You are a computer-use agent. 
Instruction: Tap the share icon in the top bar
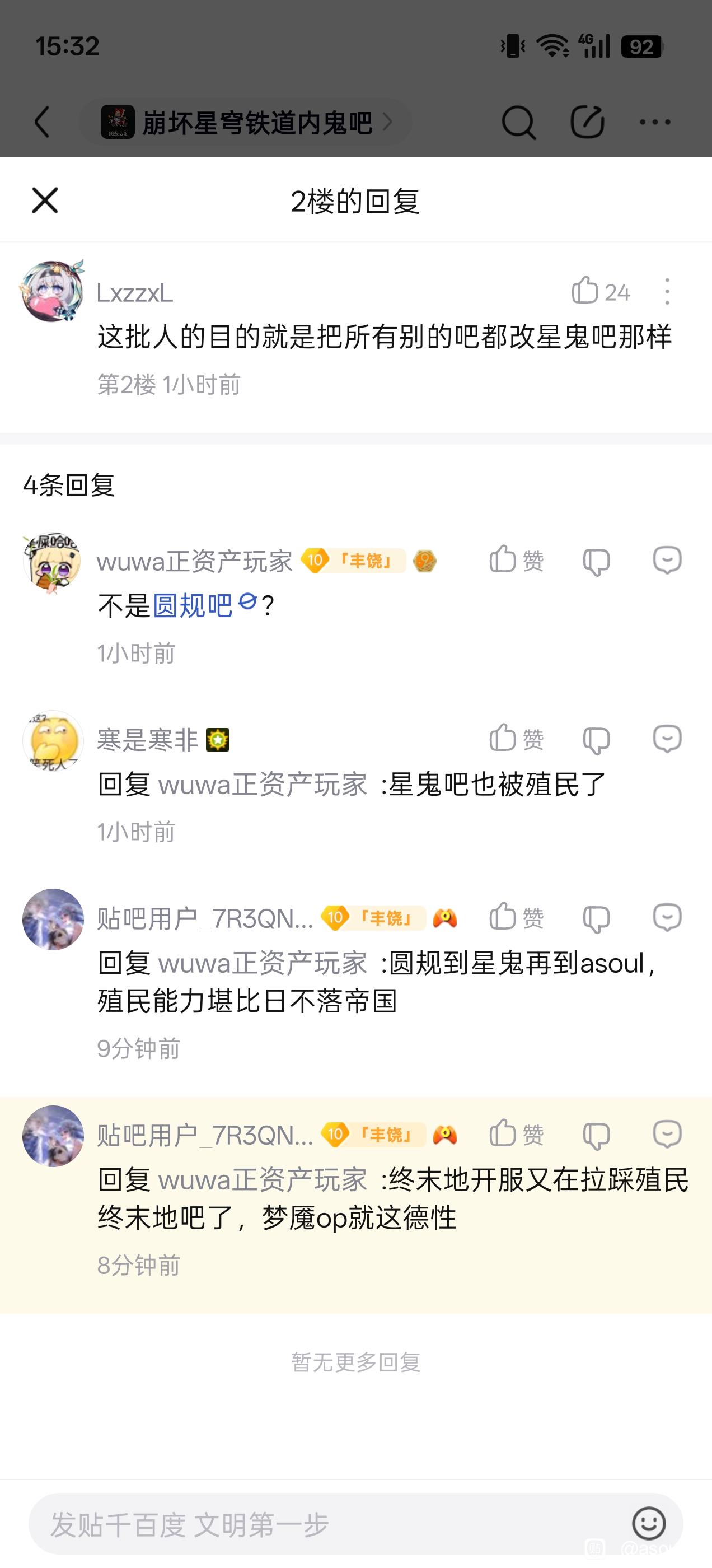pos(587,122)
